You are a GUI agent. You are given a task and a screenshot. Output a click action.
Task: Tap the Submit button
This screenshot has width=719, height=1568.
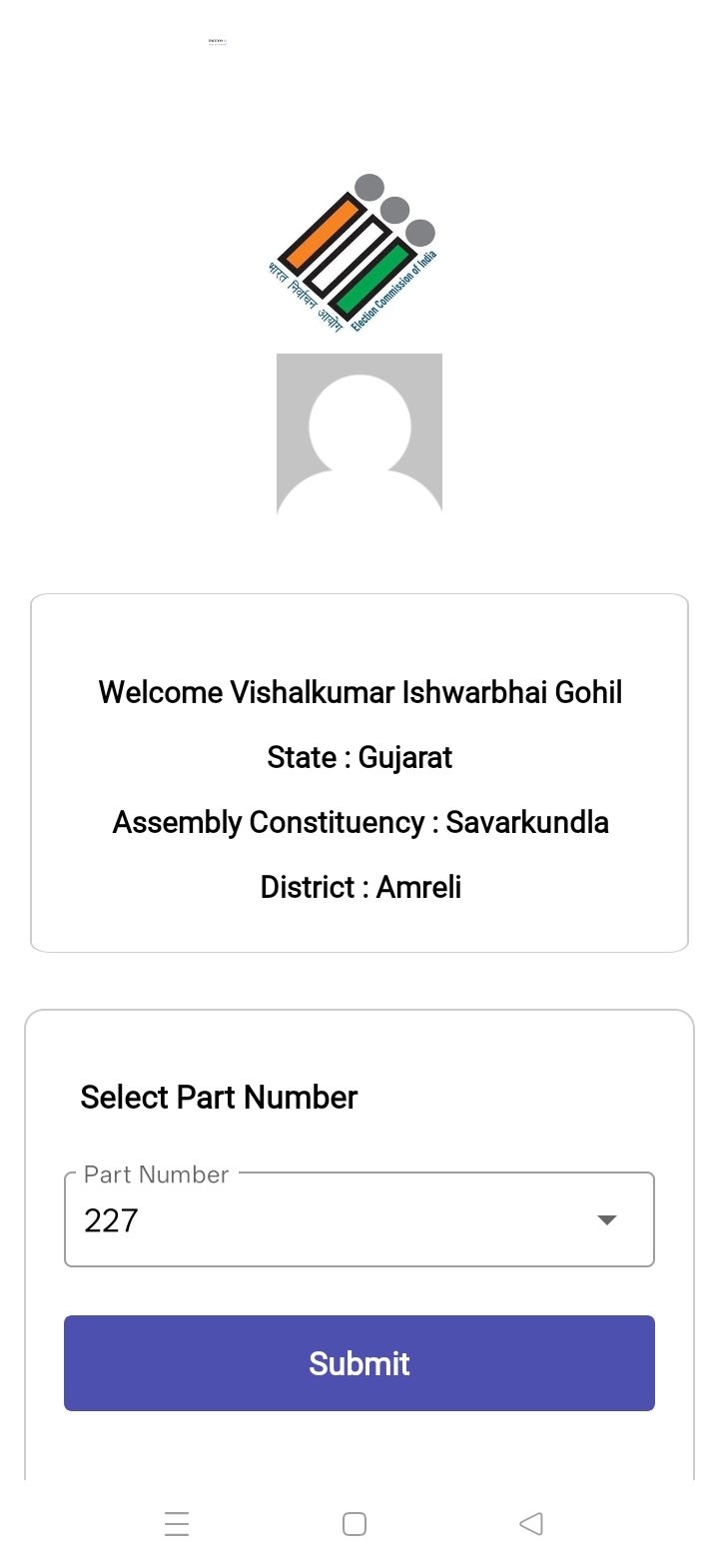pos(359,1363)
